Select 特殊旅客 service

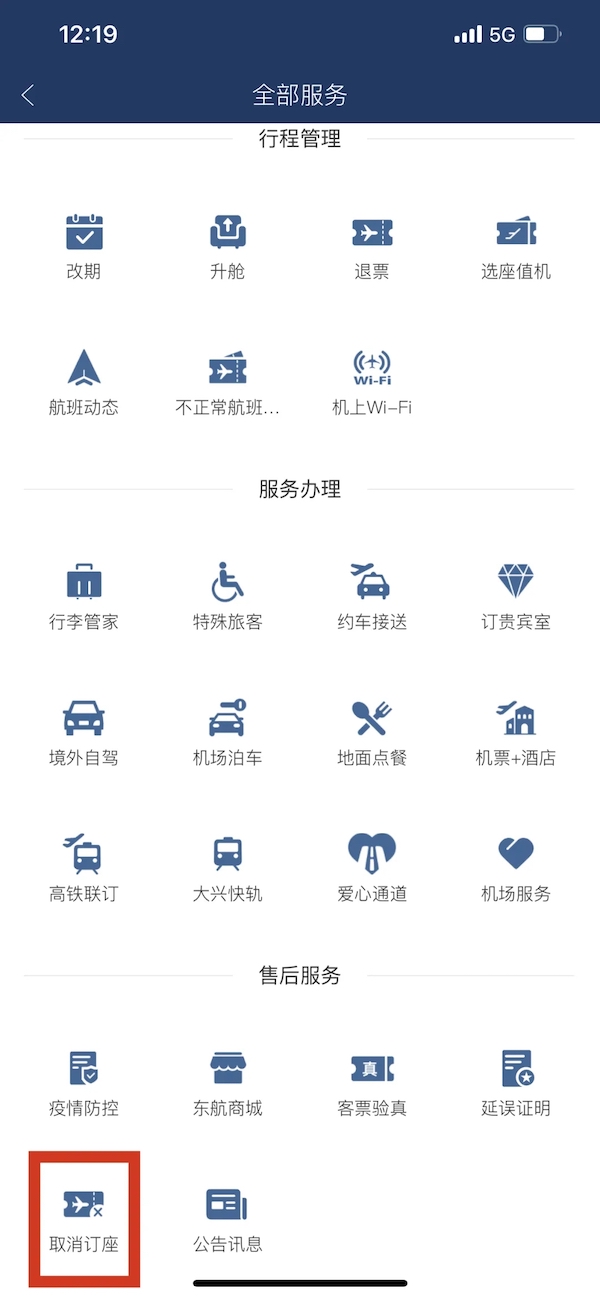click(x=228, y=595)
